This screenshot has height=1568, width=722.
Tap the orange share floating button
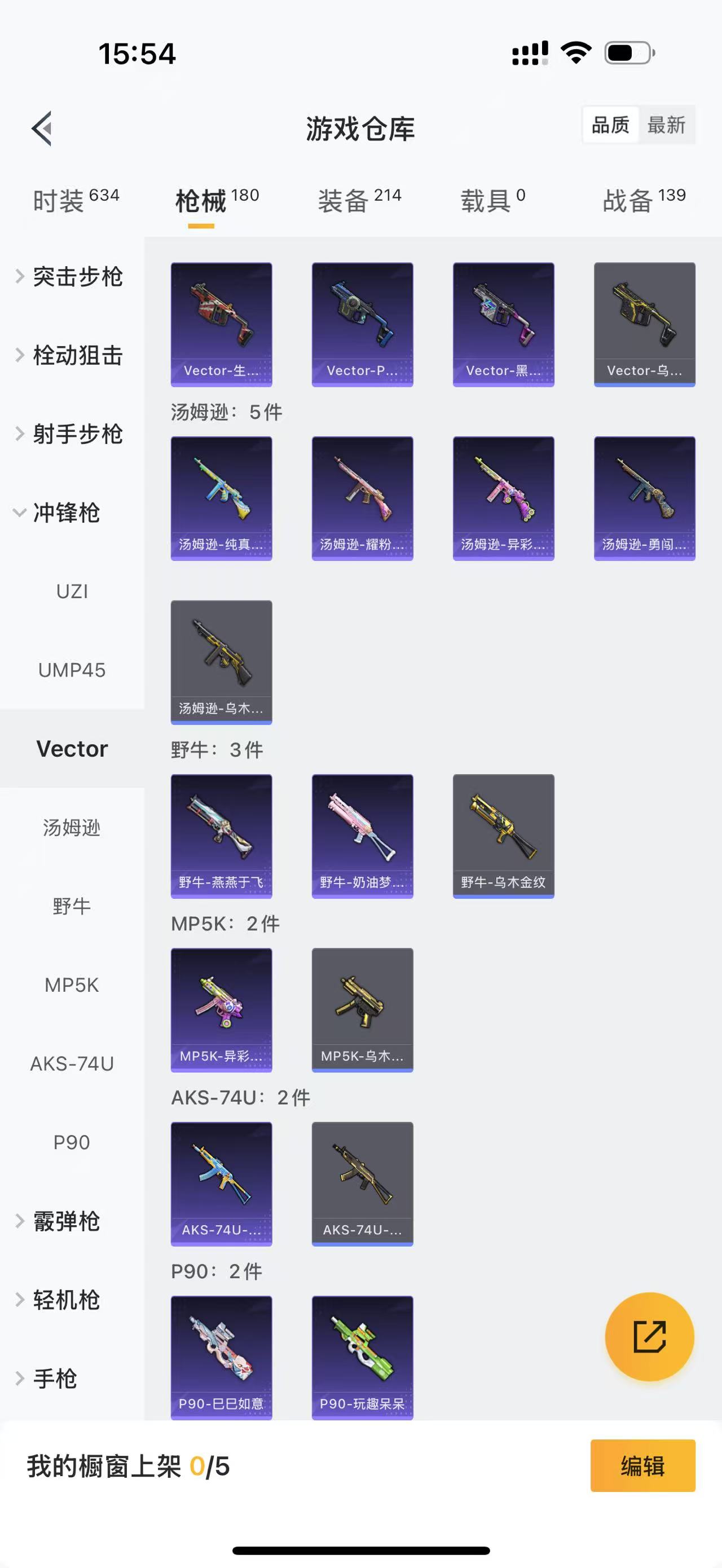(x=649, y=1336)
